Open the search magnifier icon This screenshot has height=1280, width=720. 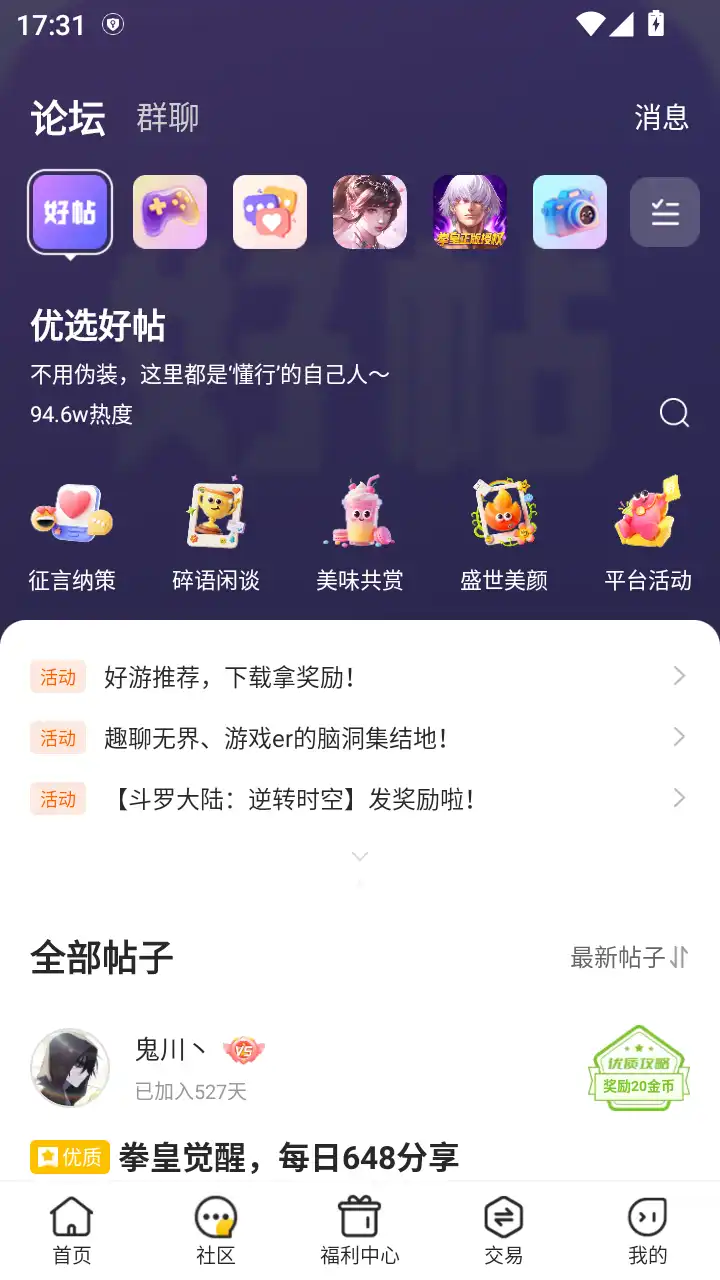pos(674,412)
